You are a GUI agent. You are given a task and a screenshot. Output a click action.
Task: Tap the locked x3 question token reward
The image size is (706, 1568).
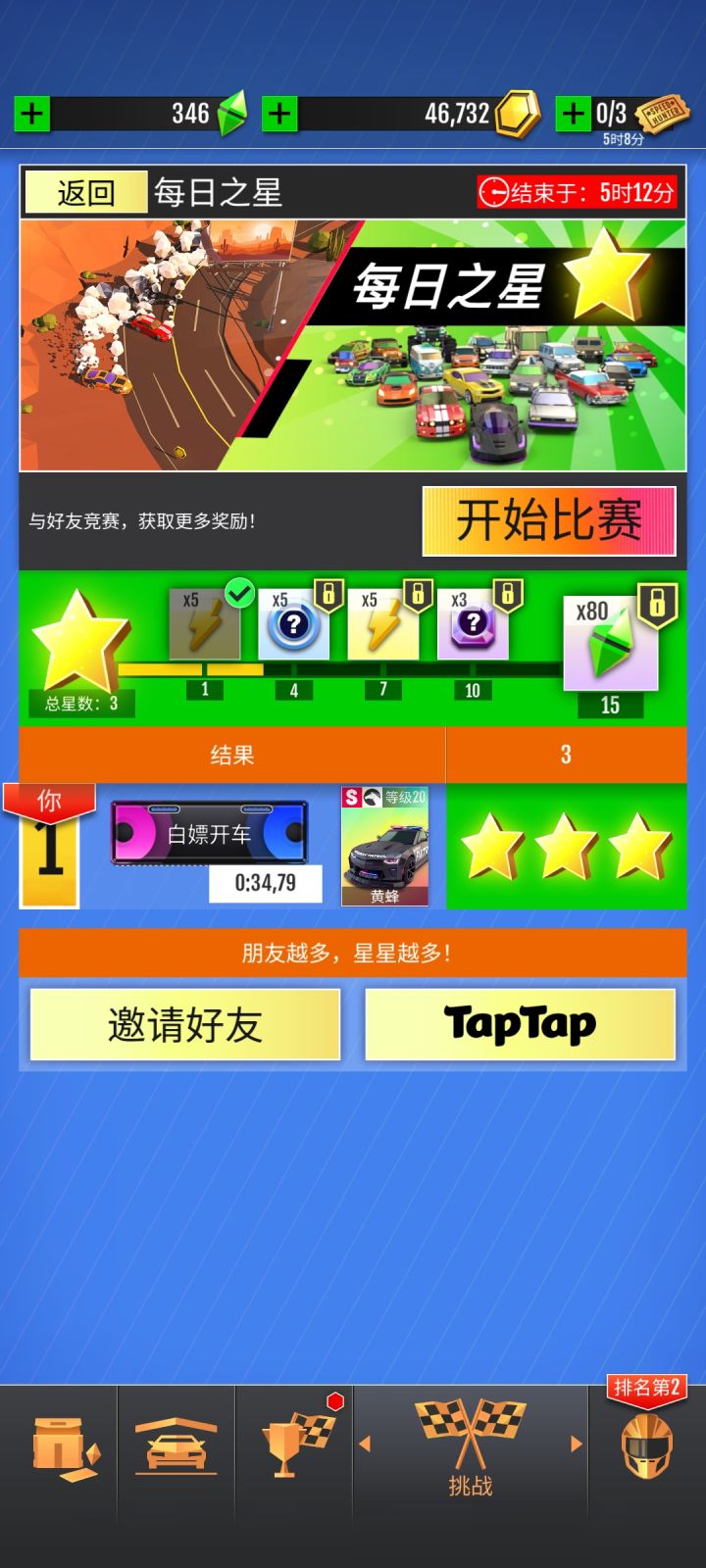click(x=472, y=624)
